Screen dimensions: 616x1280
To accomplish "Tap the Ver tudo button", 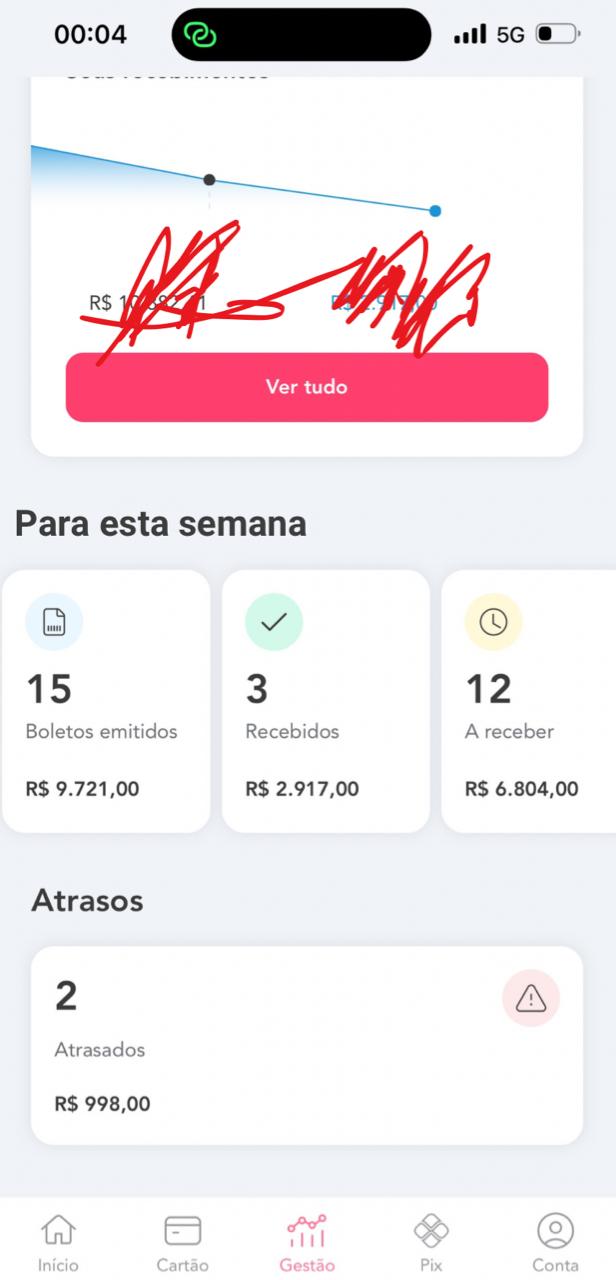I will click(306, 387).
